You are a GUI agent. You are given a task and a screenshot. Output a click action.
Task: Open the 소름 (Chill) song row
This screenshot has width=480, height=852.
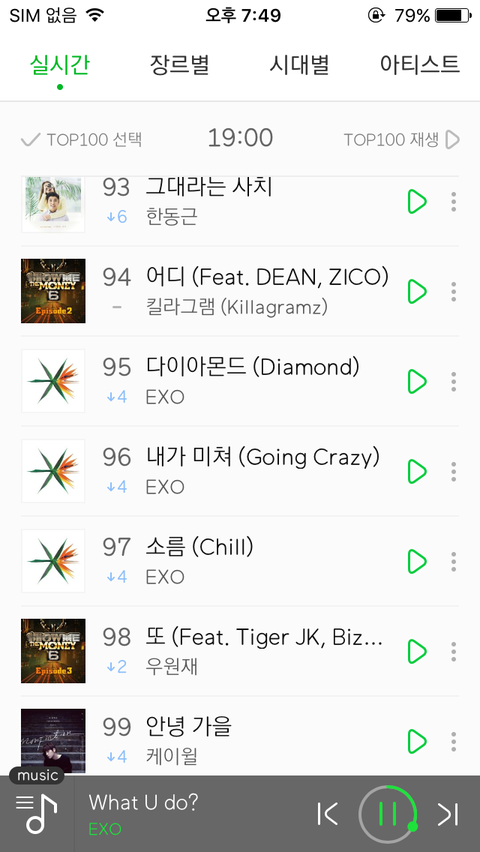pos(240,561)
